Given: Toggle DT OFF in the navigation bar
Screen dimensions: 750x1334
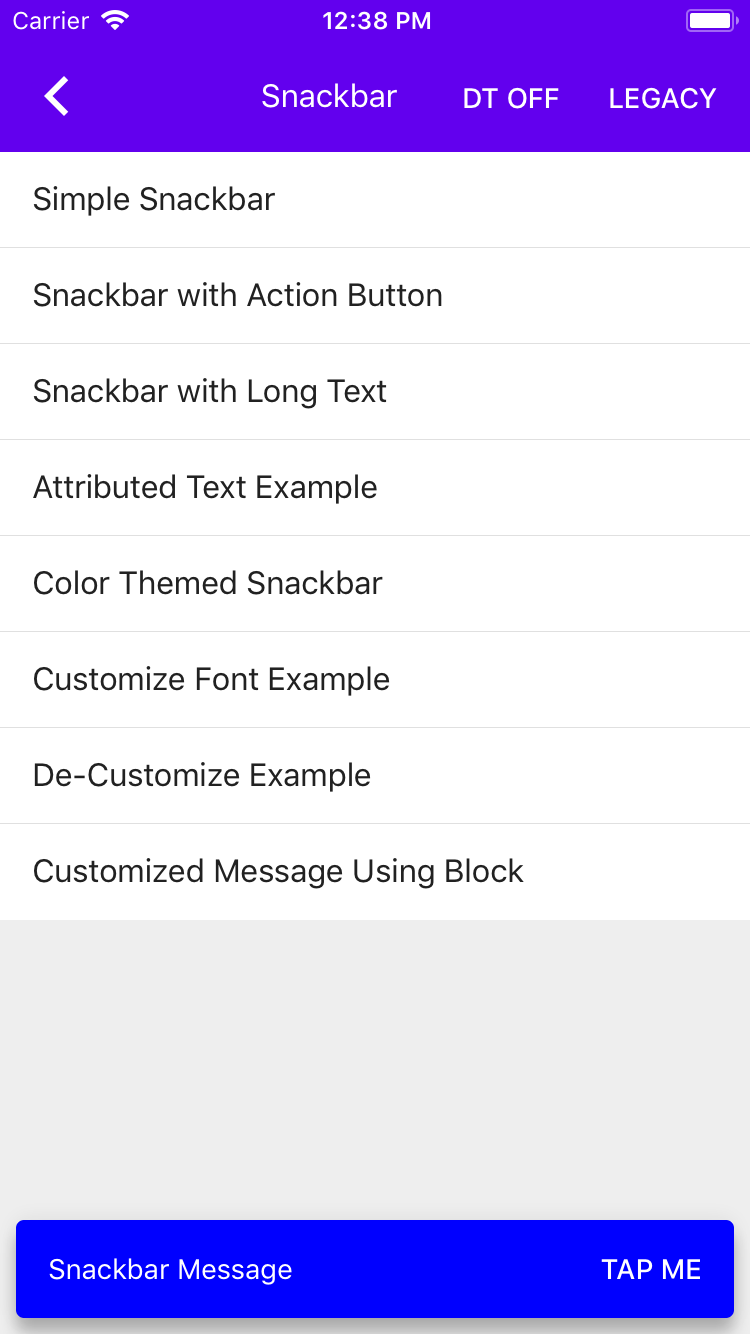Looking at the screenshot, I should 511,98.
